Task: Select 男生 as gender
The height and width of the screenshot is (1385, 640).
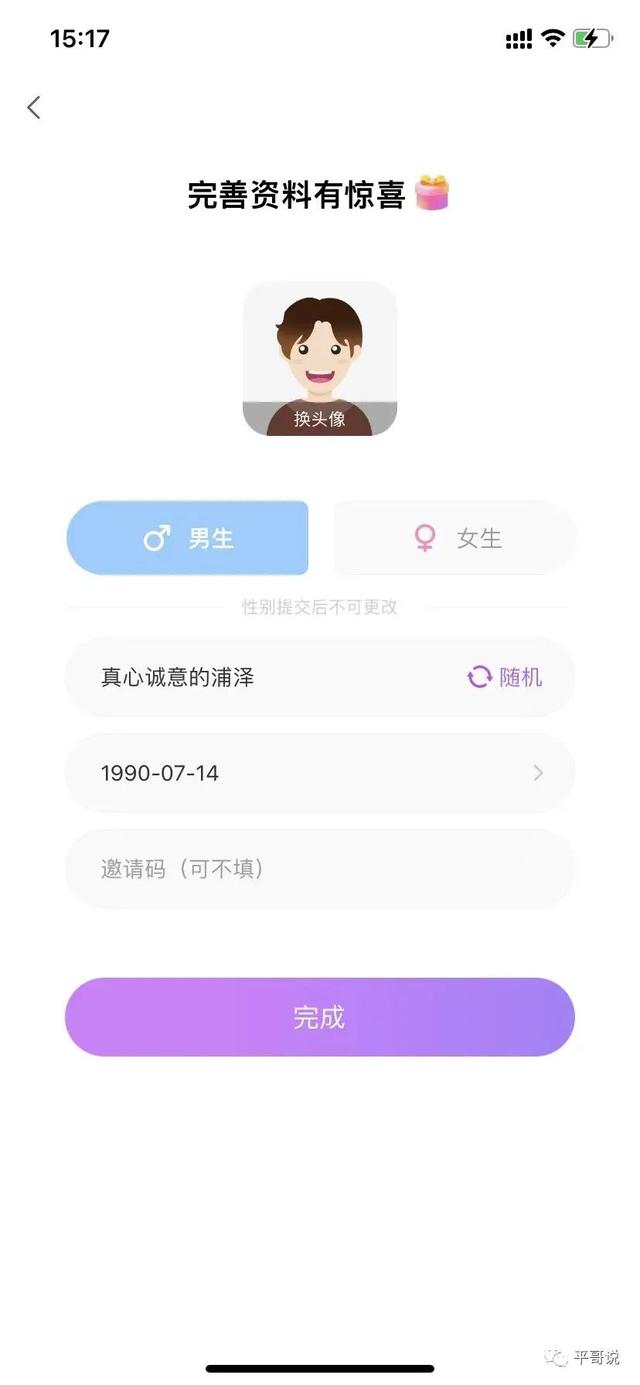Action: coord(188,538)
